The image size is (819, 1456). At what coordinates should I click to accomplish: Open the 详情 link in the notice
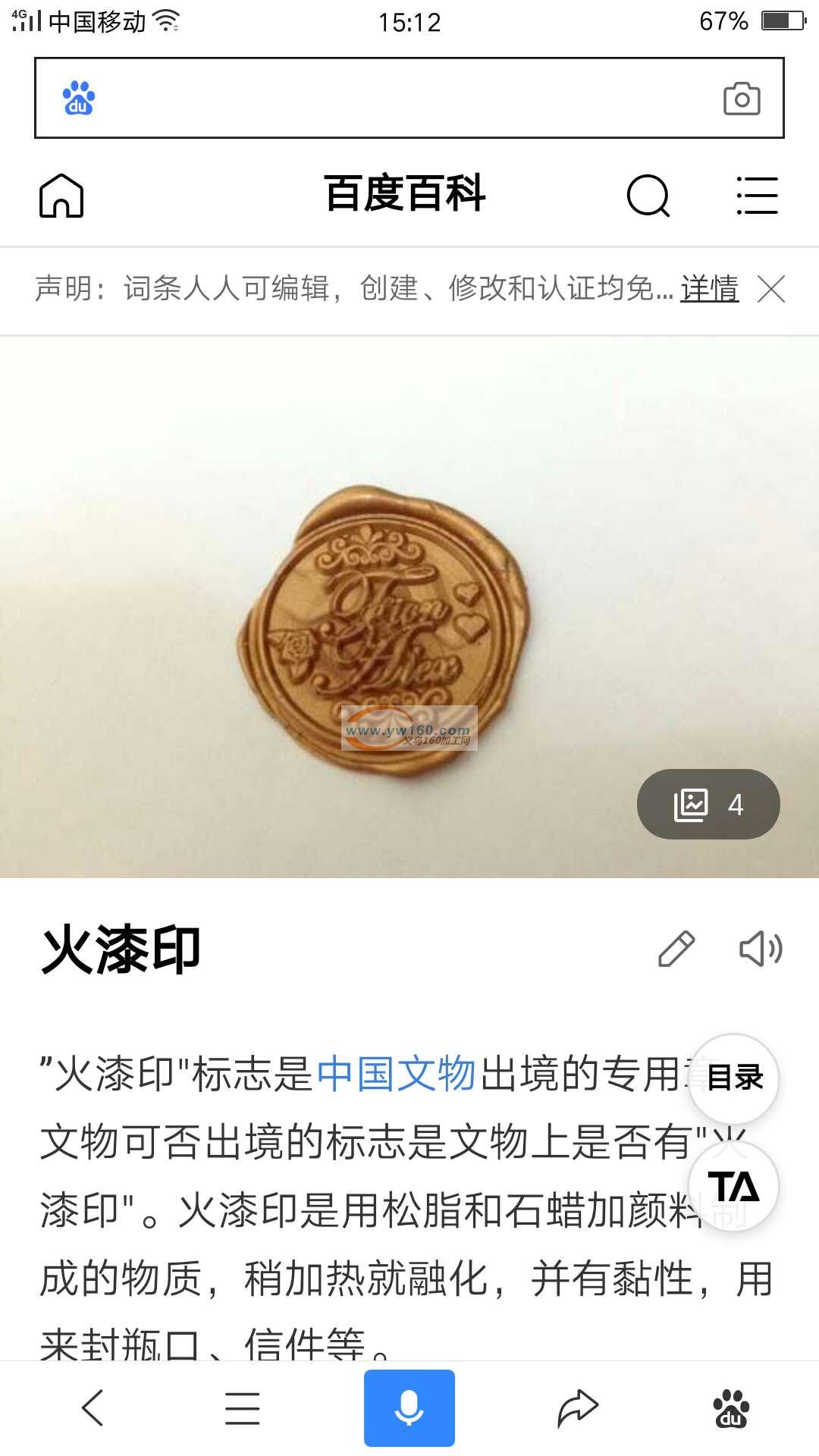click(709, 289)
